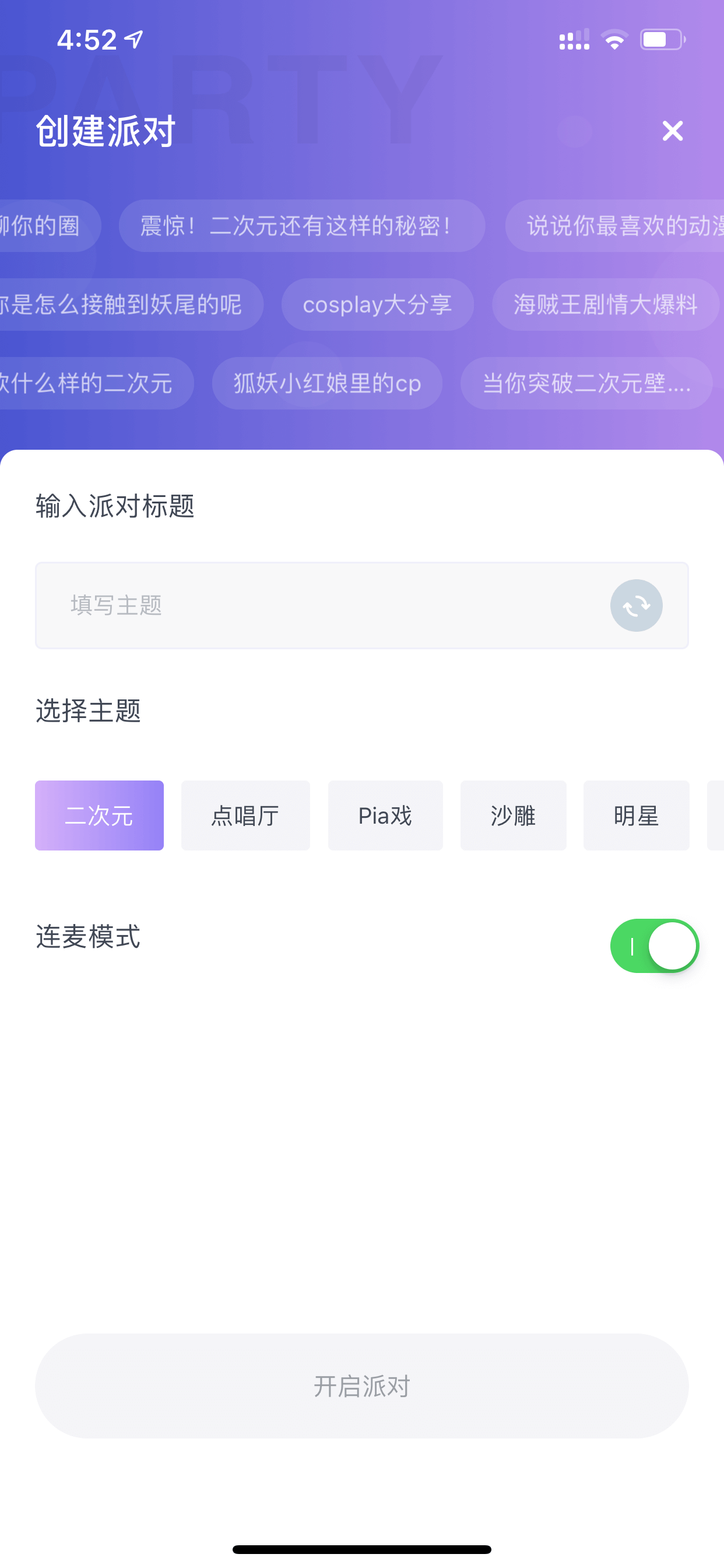
Task: Tap the 开启派对 button
Action: pyautogui.click(x=362, y=1386)
